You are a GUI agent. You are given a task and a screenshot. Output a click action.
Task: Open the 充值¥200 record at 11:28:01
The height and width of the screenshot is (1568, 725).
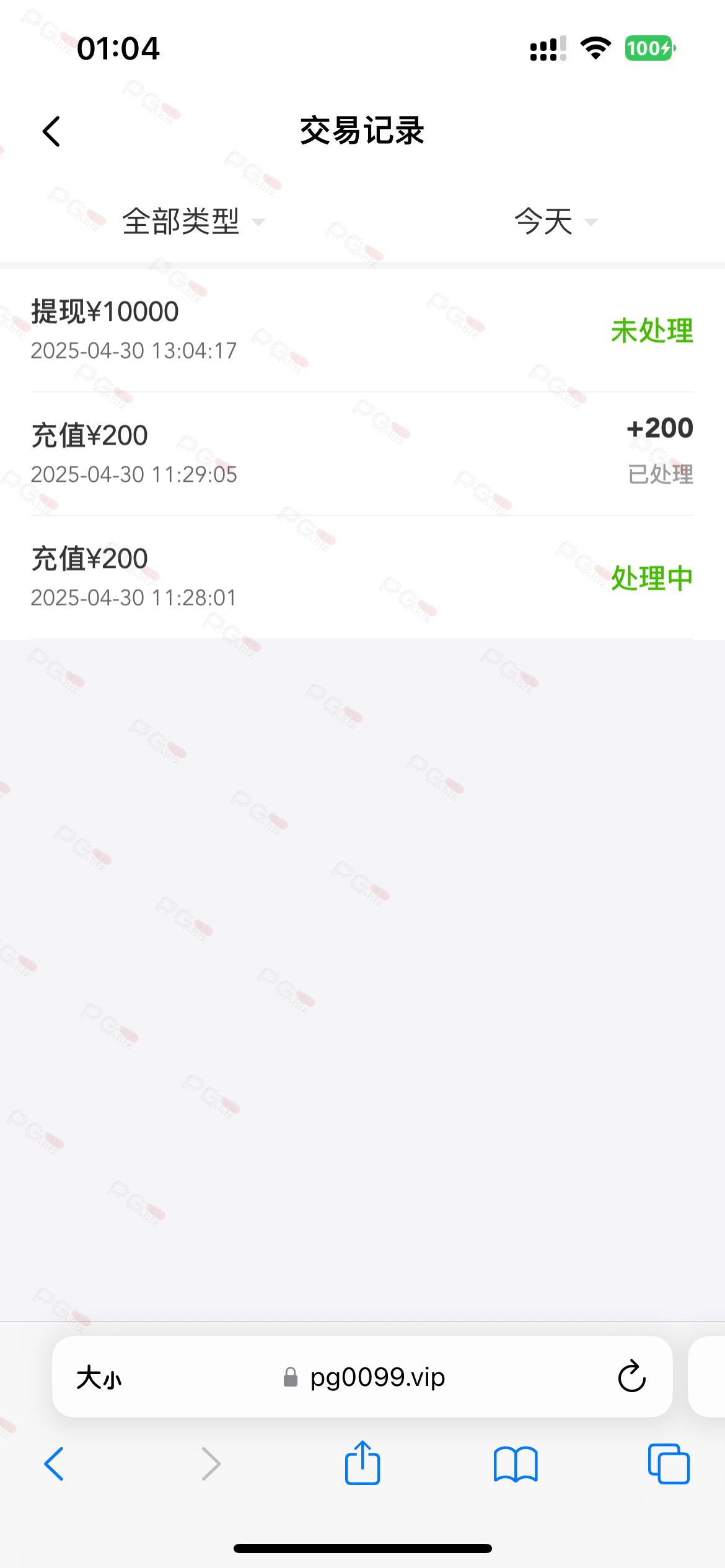tap(362, 577)
